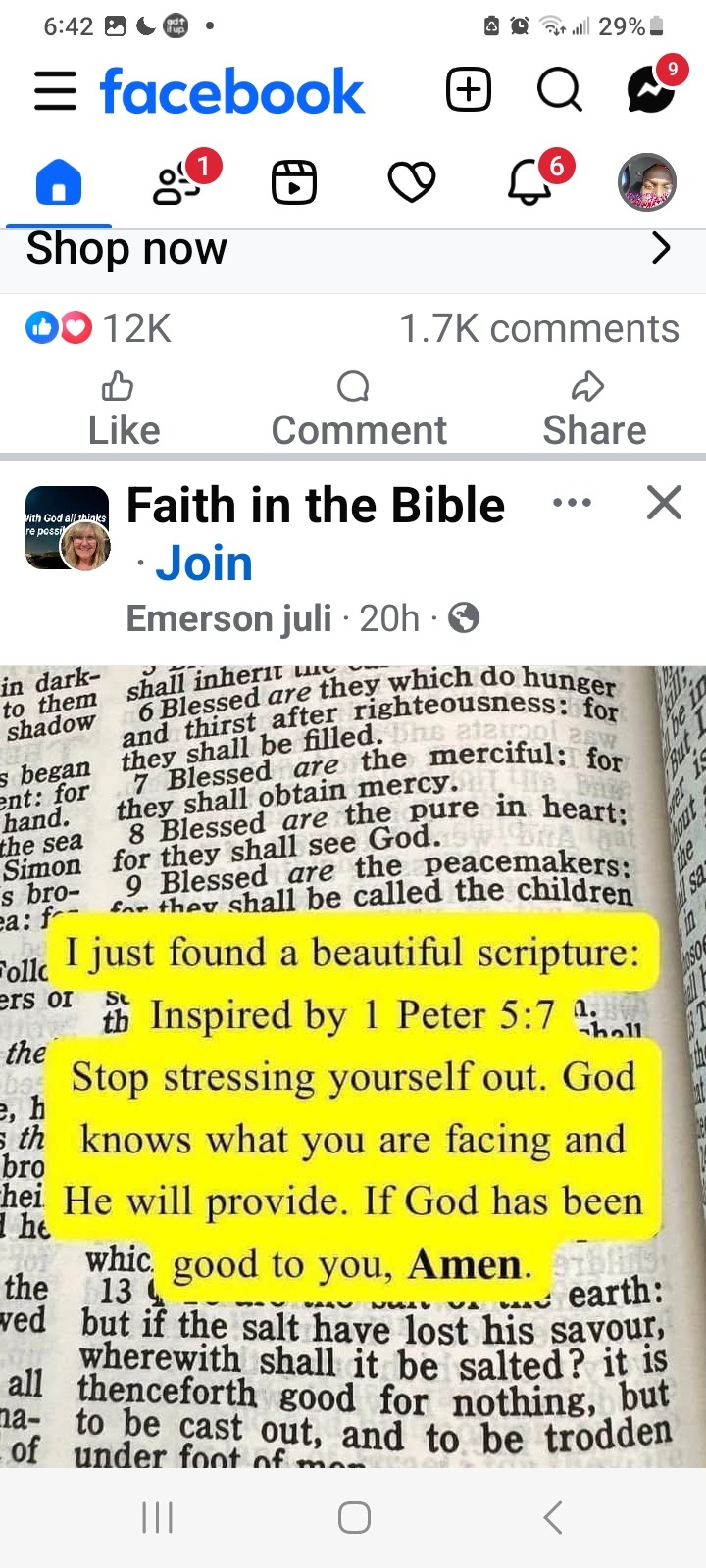Open your profile picture tab
The height and width of the screenshot is (1568, 706).
pos(647,182)
